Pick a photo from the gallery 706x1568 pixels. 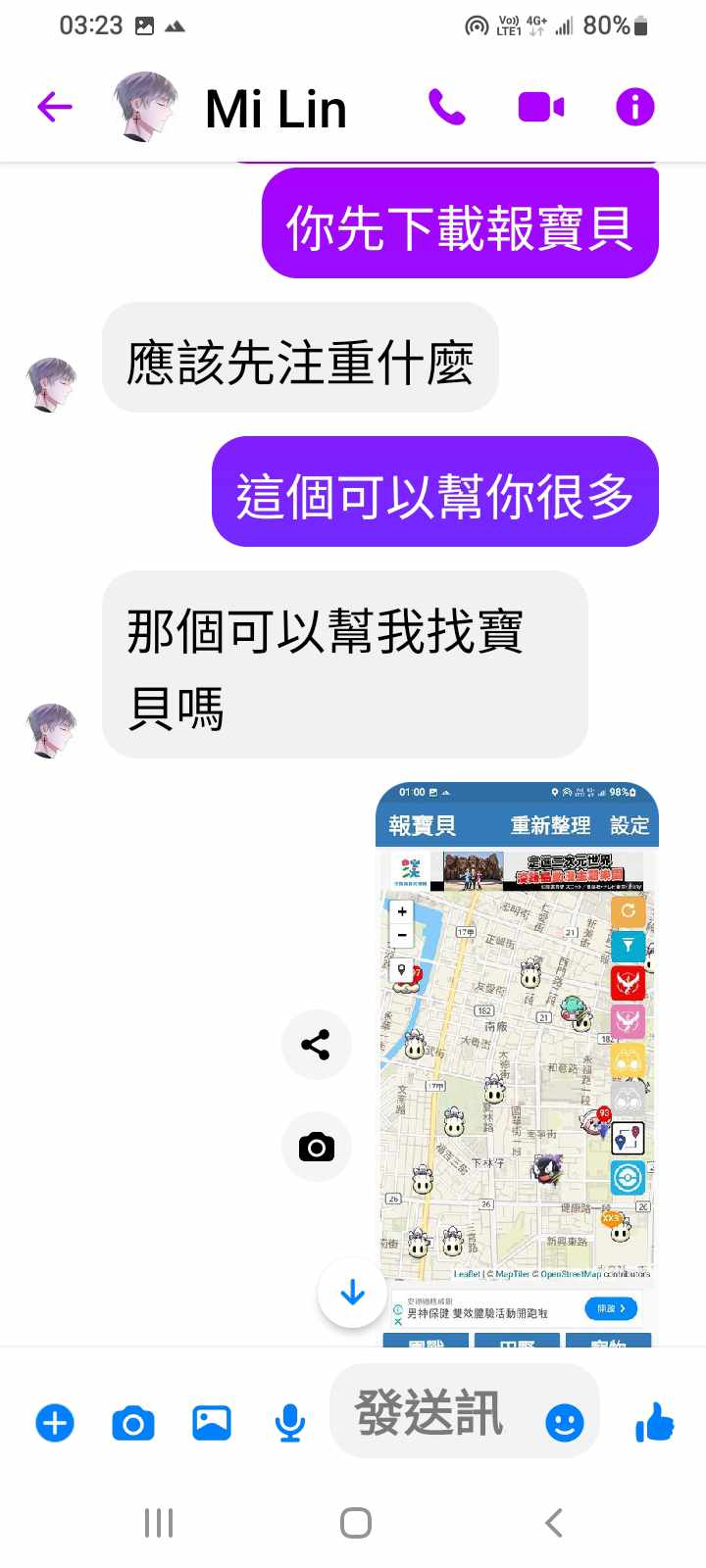[x=212, y=1423]
